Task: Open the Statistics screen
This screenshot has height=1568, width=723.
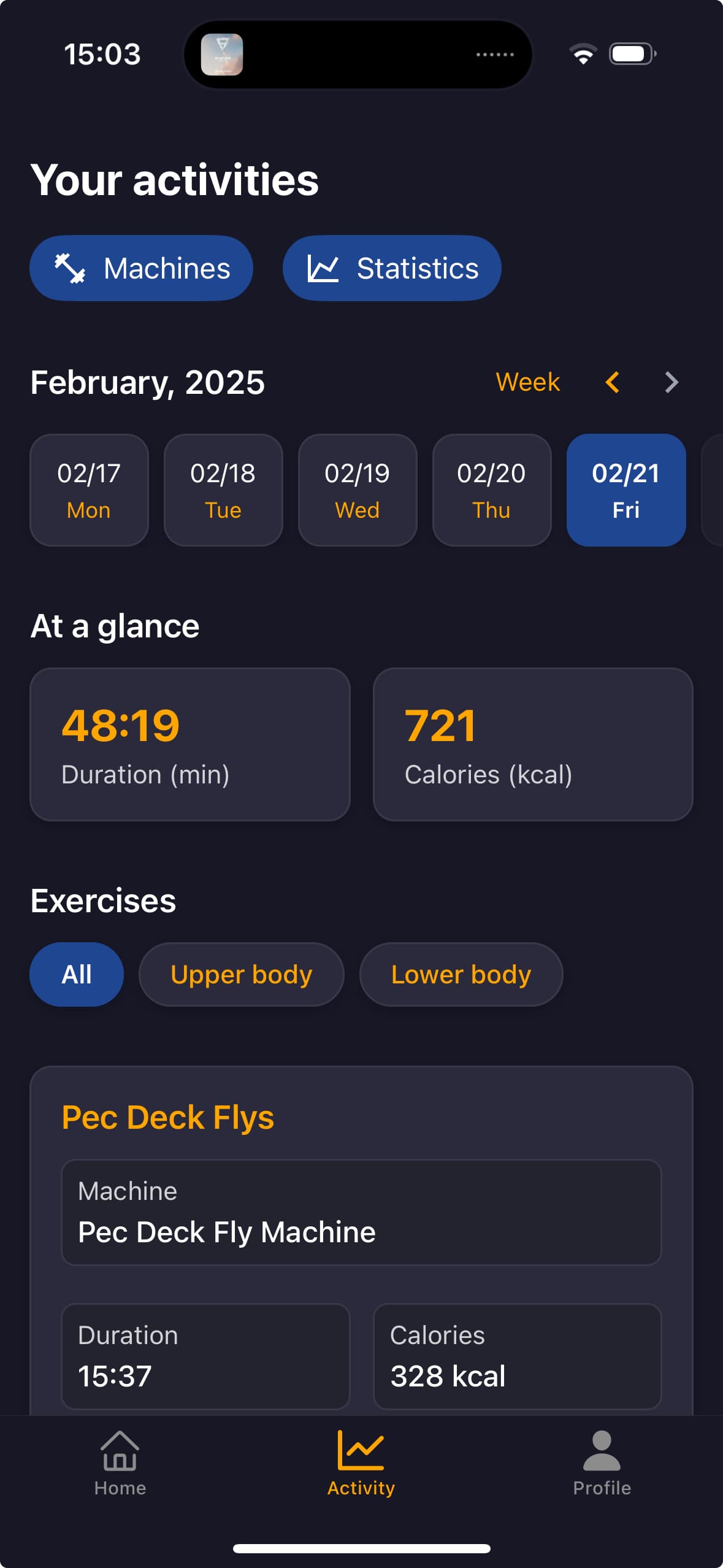Action: 392,267
